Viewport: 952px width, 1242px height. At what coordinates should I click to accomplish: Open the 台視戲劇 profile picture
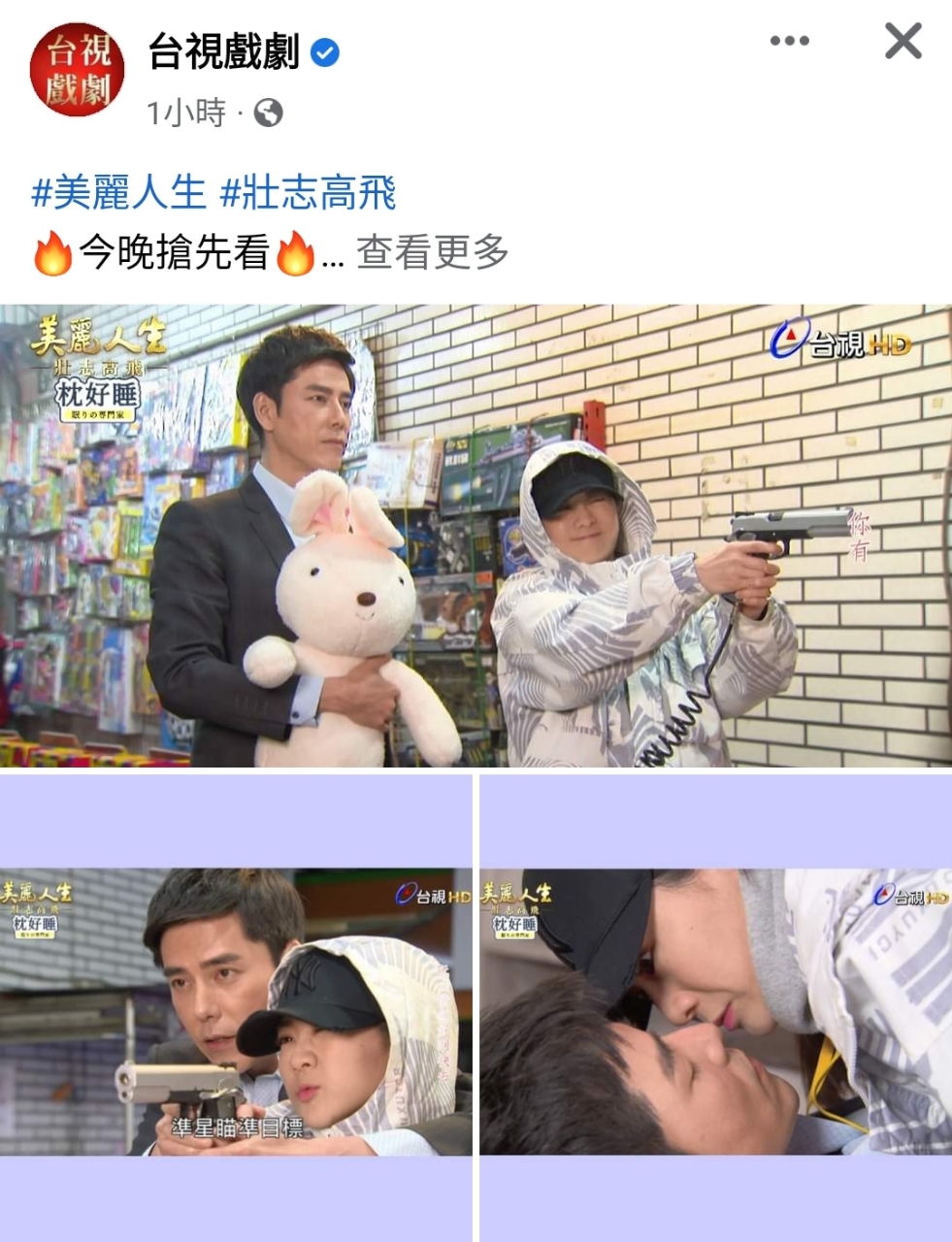77,70
